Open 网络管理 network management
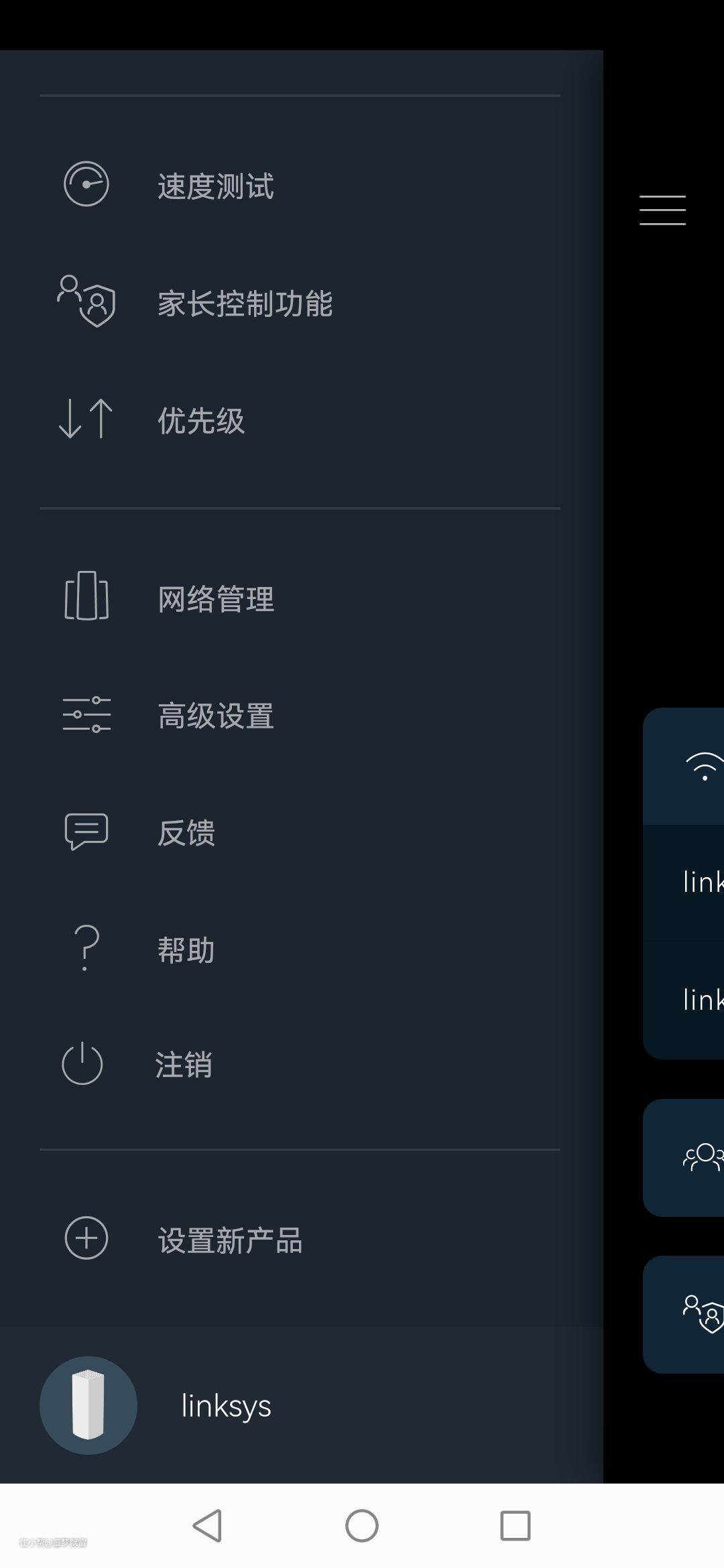Screen dimensions: 724x1568 click(x=215, y=598)
